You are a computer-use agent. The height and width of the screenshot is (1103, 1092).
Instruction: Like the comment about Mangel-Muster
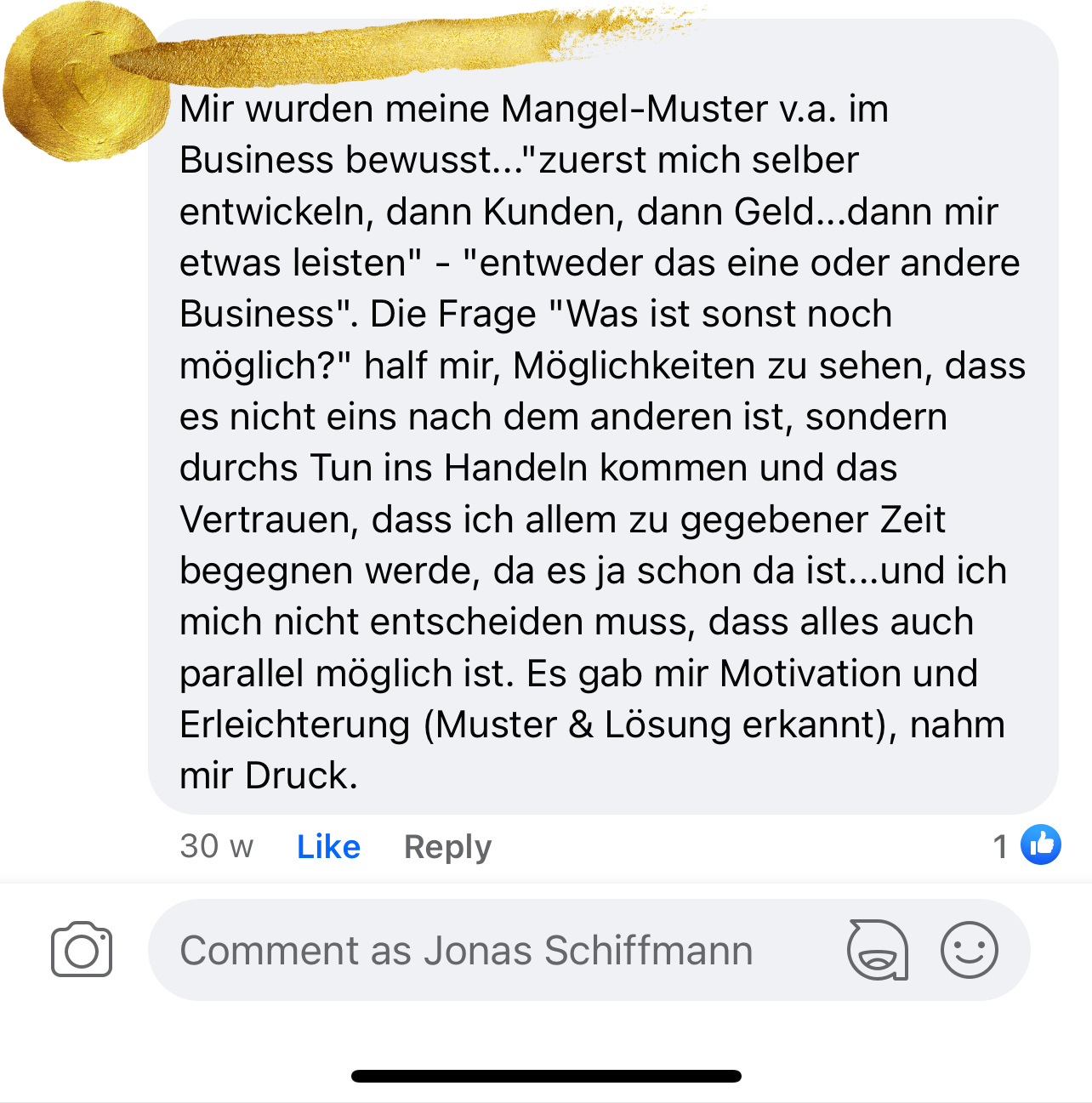[x=328, y=846]
